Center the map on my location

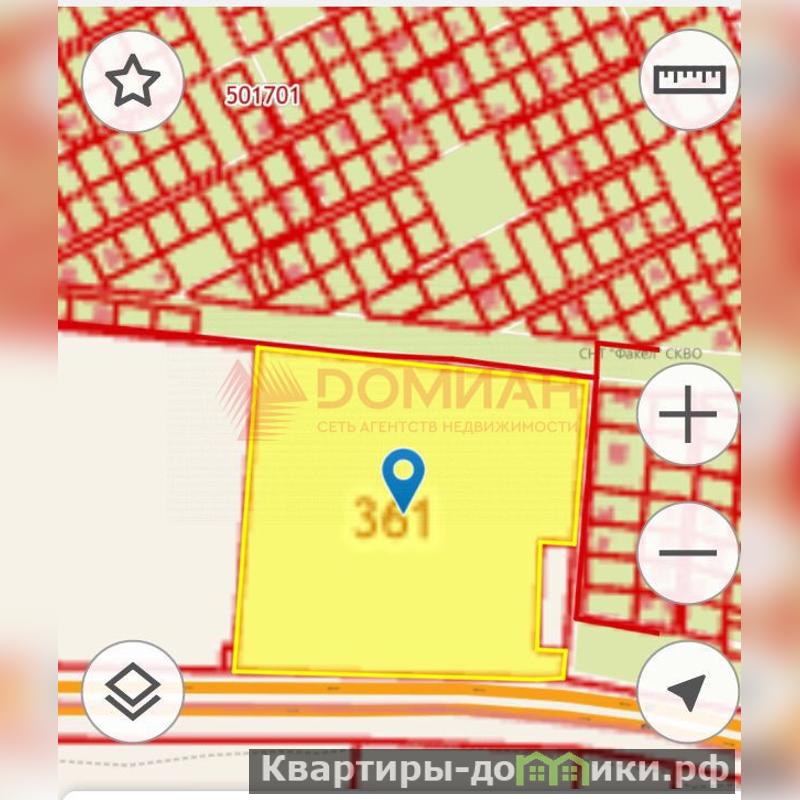(688, 692)
